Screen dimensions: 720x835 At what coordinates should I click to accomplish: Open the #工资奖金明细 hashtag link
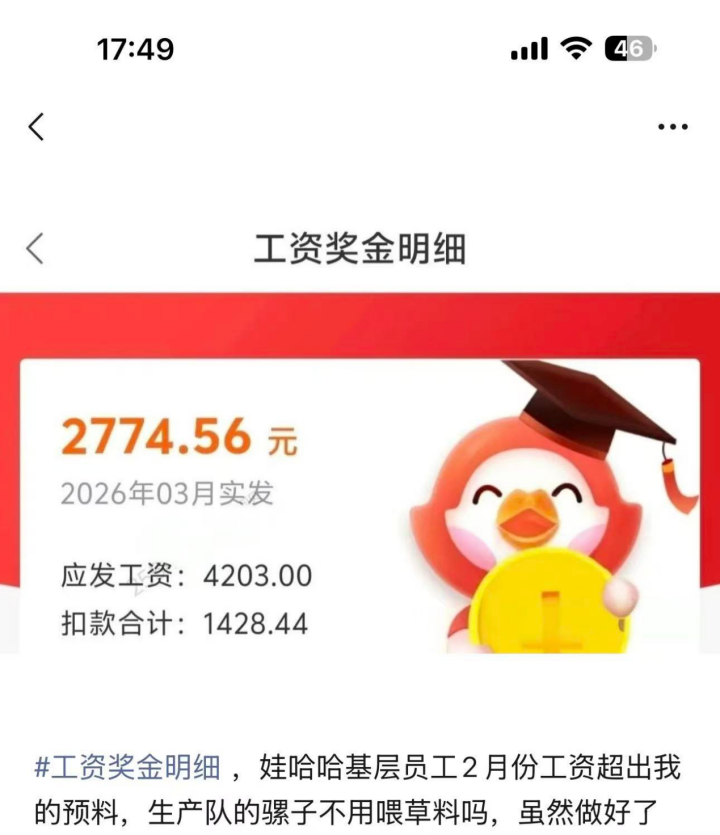coord(127,768)
